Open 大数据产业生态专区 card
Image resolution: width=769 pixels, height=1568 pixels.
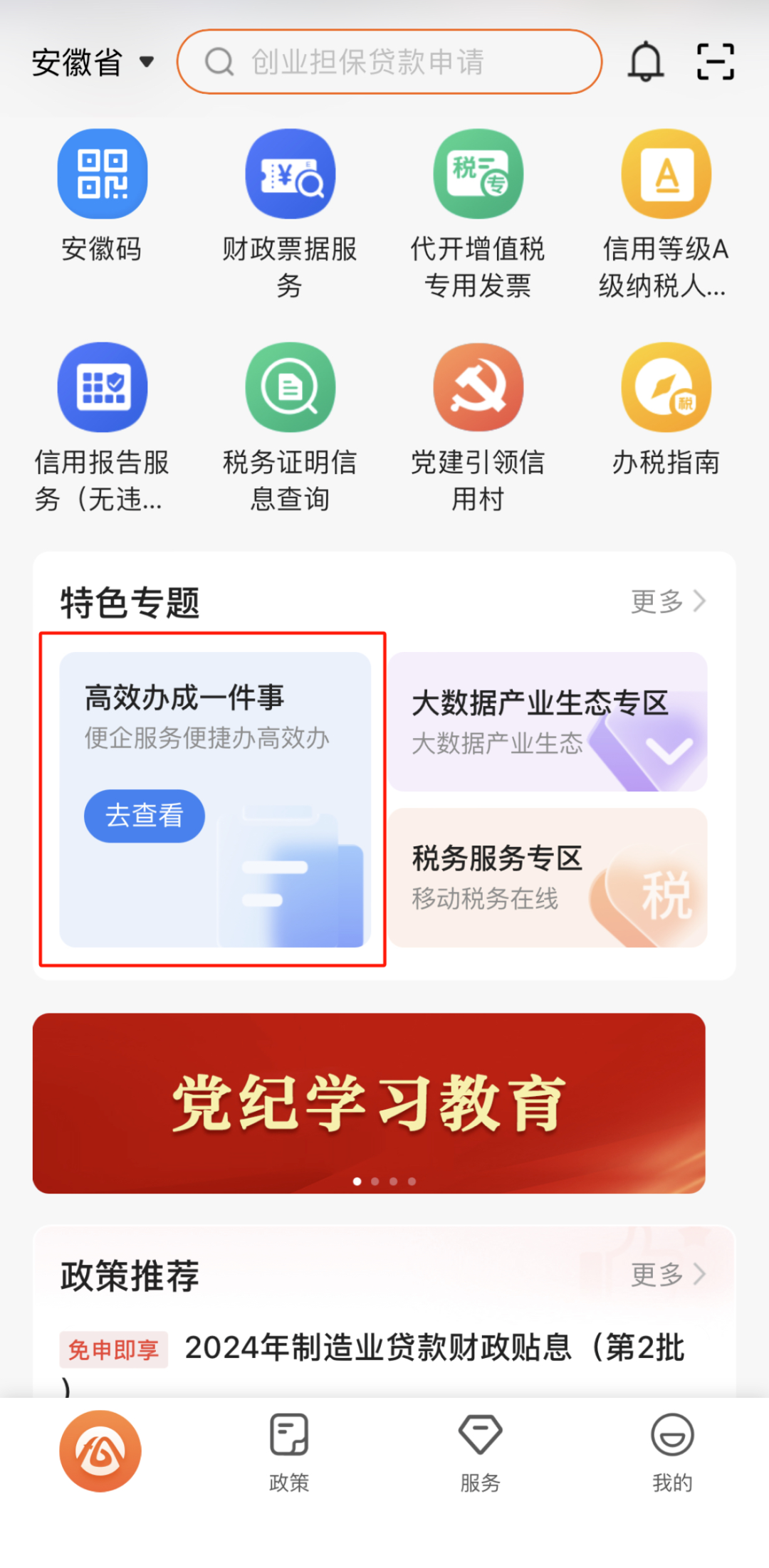[548, 722]
